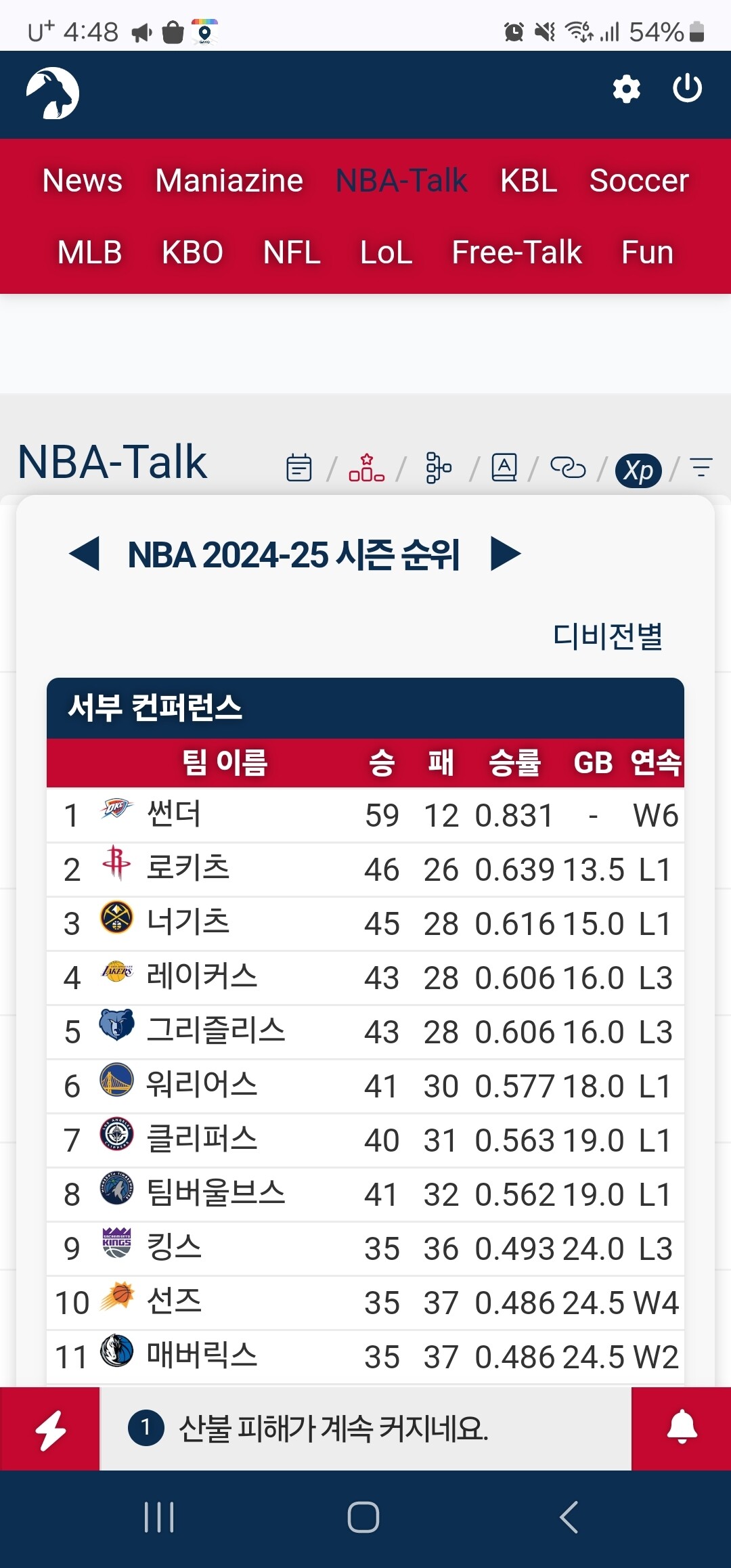The image size is (731, 1568).
Task: Show previous season standings with left arrow
Action: tap(85, 554)
